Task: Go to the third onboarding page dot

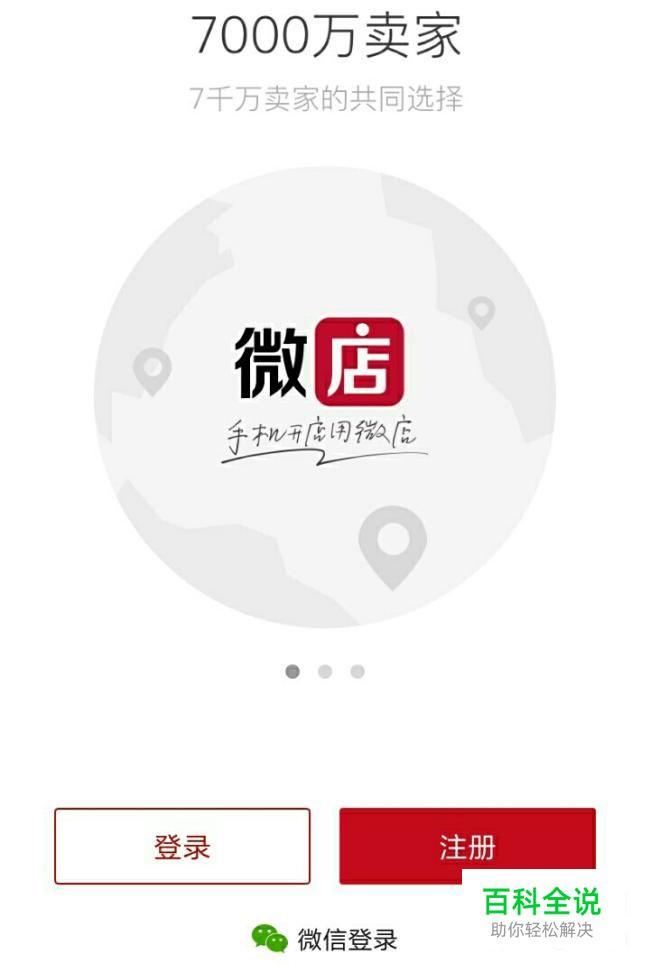Action: [358, 672]
